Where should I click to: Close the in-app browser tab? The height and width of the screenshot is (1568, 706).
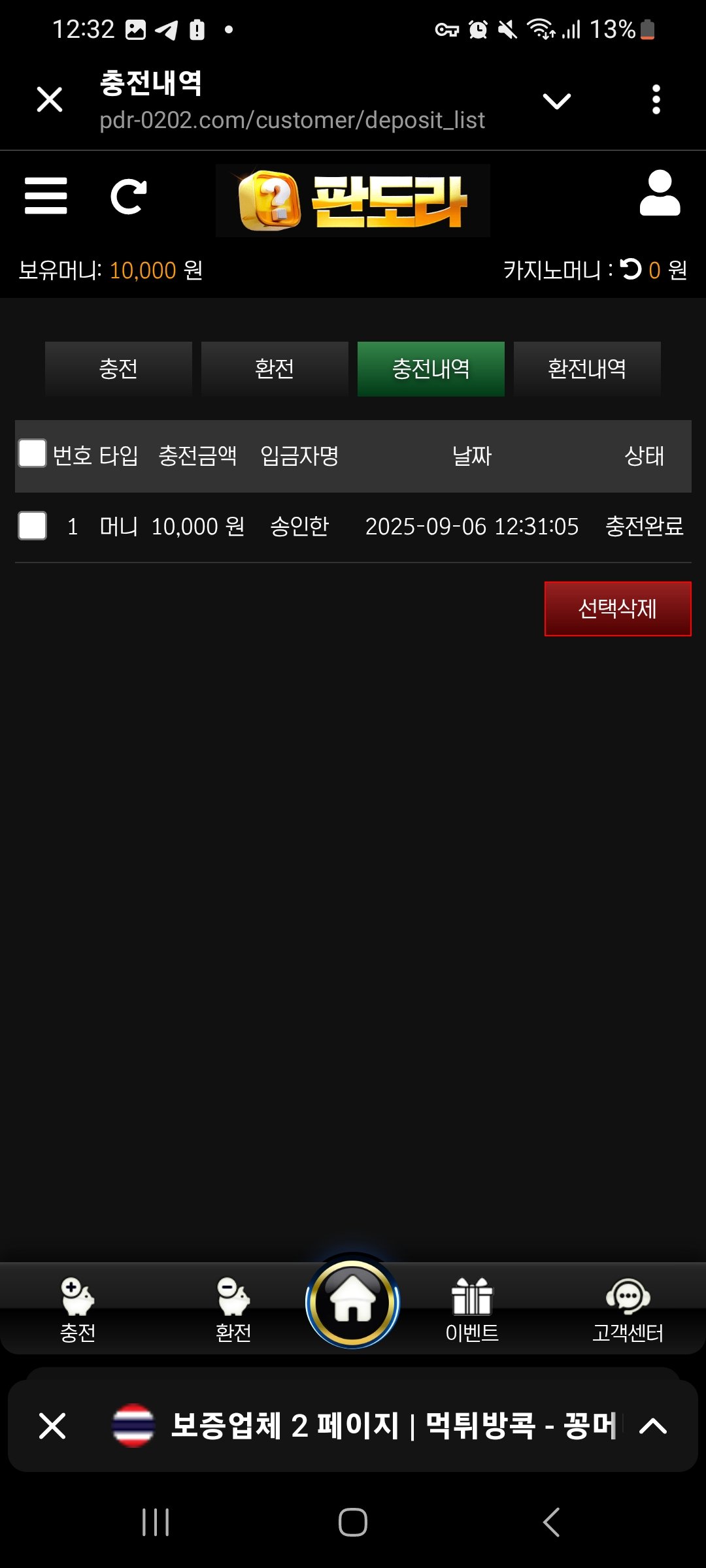coord(50,100)
